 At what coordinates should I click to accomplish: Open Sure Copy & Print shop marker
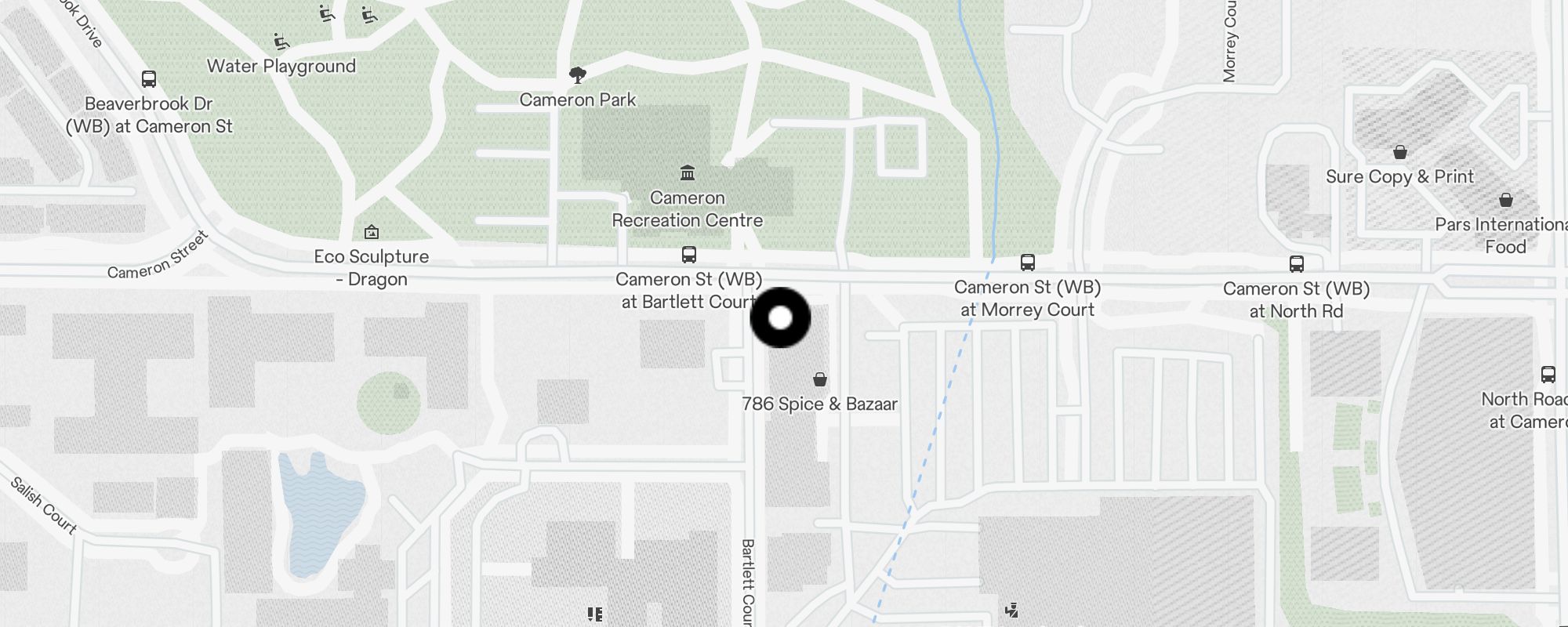pos(1399,152)
